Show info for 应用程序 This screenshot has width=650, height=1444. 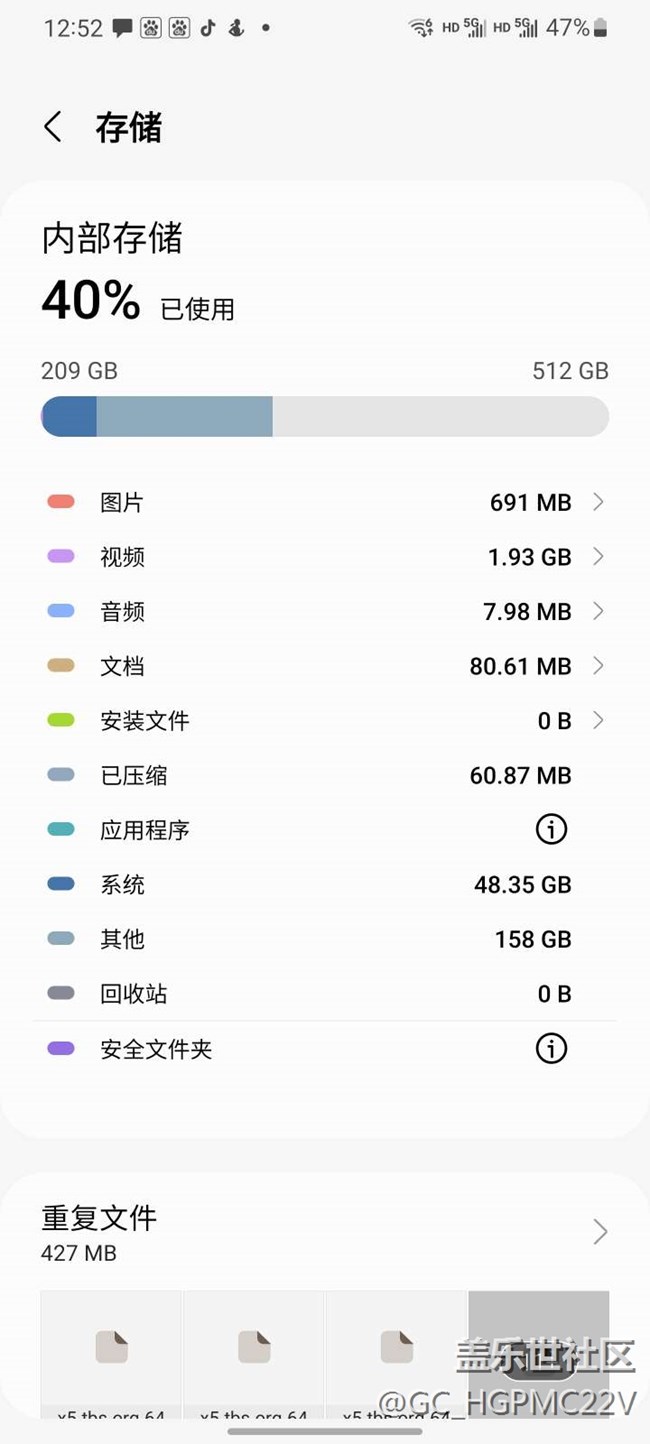(x=551, y=829)
